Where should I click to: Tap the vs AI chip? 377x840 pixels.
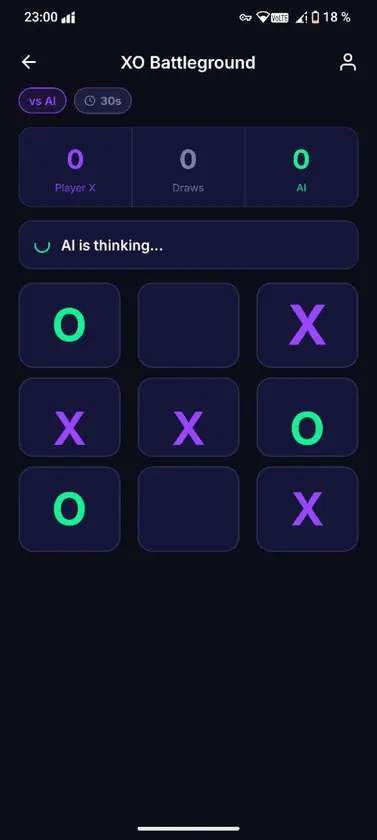click(x=42, y=101)
